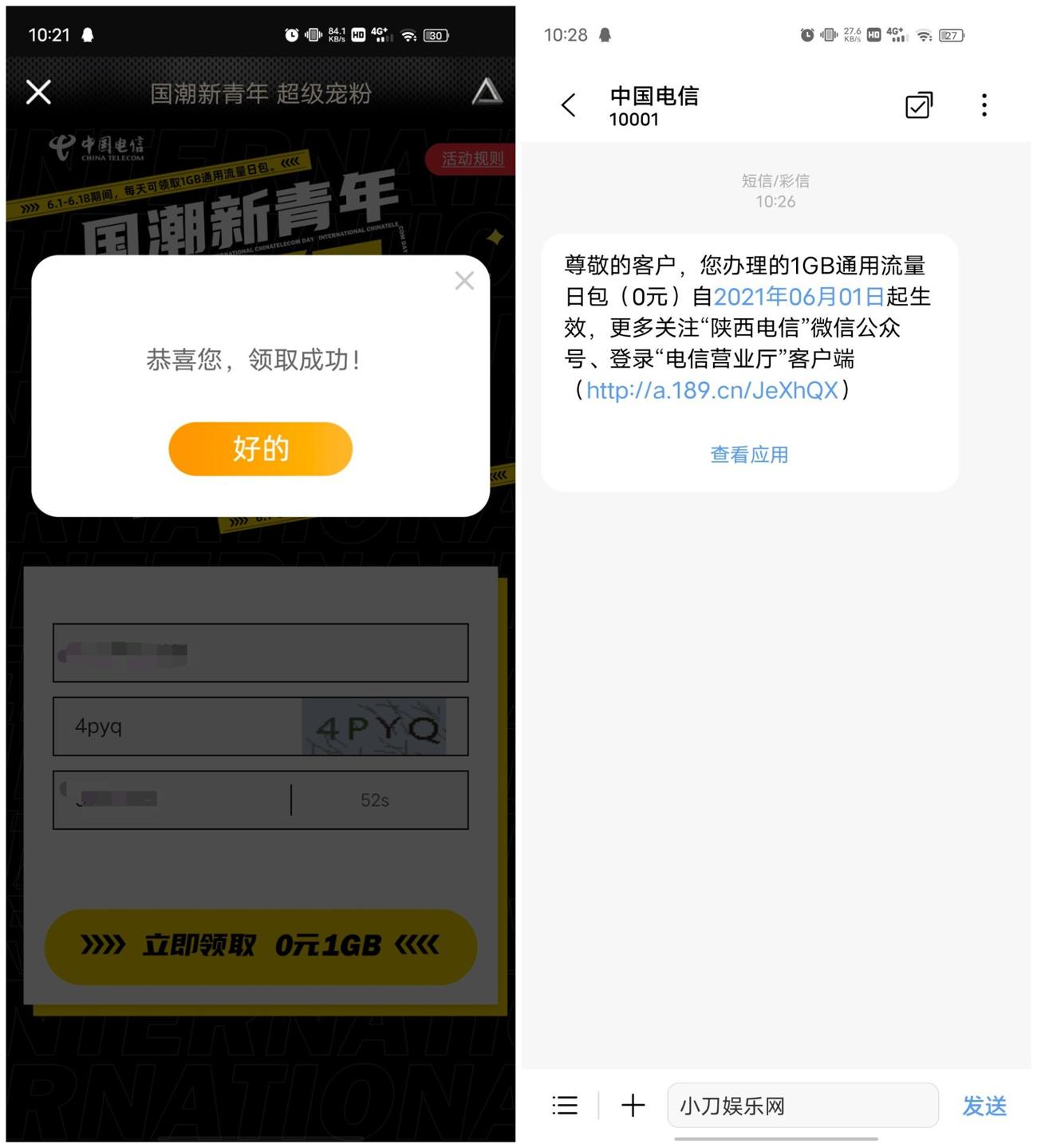Screen dimensions: 1037x1148
Task: Tap the triangle icon in the top bar
Action: (x=485, y=93)
